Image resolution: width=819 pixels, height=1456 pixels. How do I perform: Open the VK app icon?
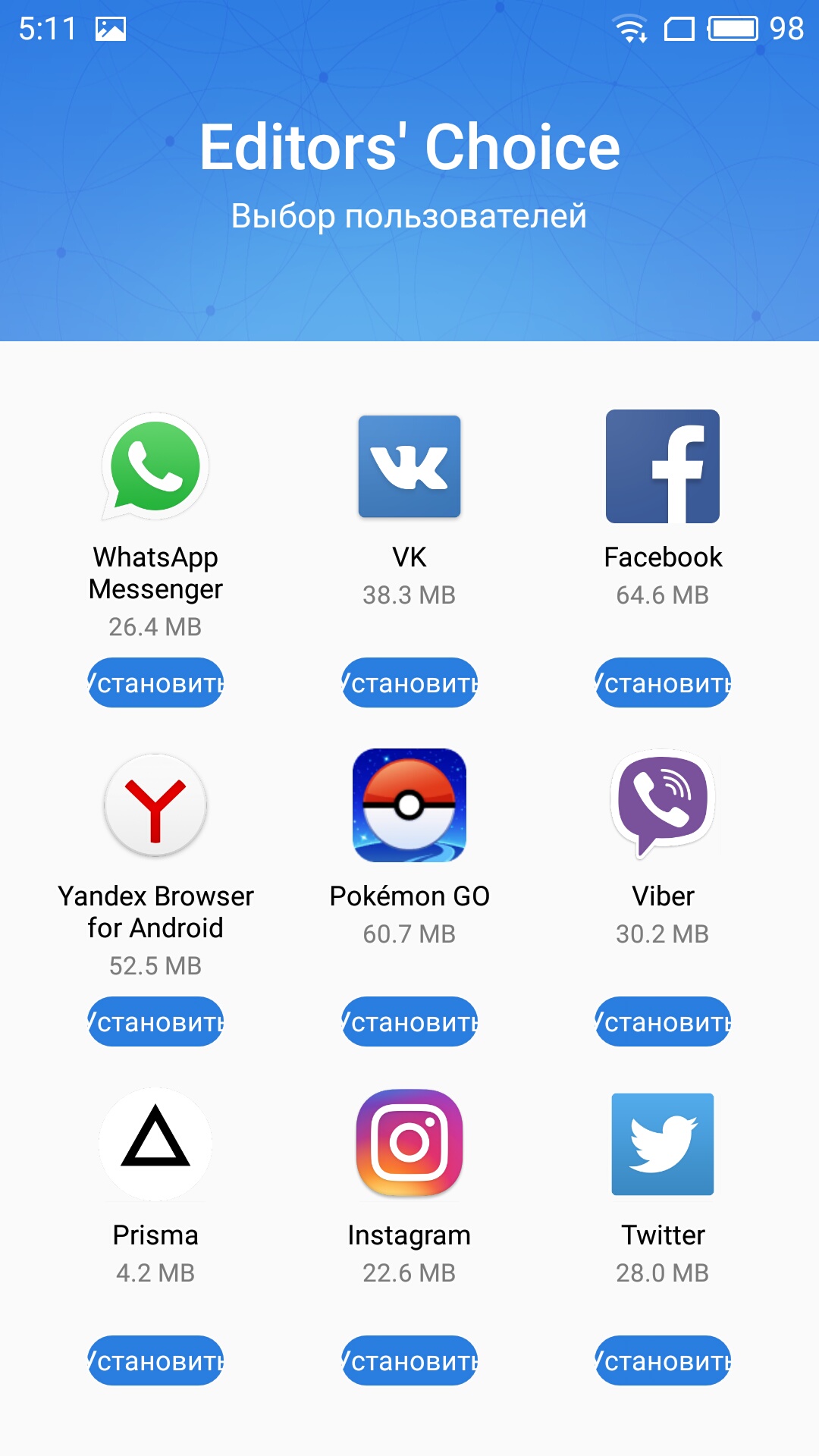[x=409, y=466]
